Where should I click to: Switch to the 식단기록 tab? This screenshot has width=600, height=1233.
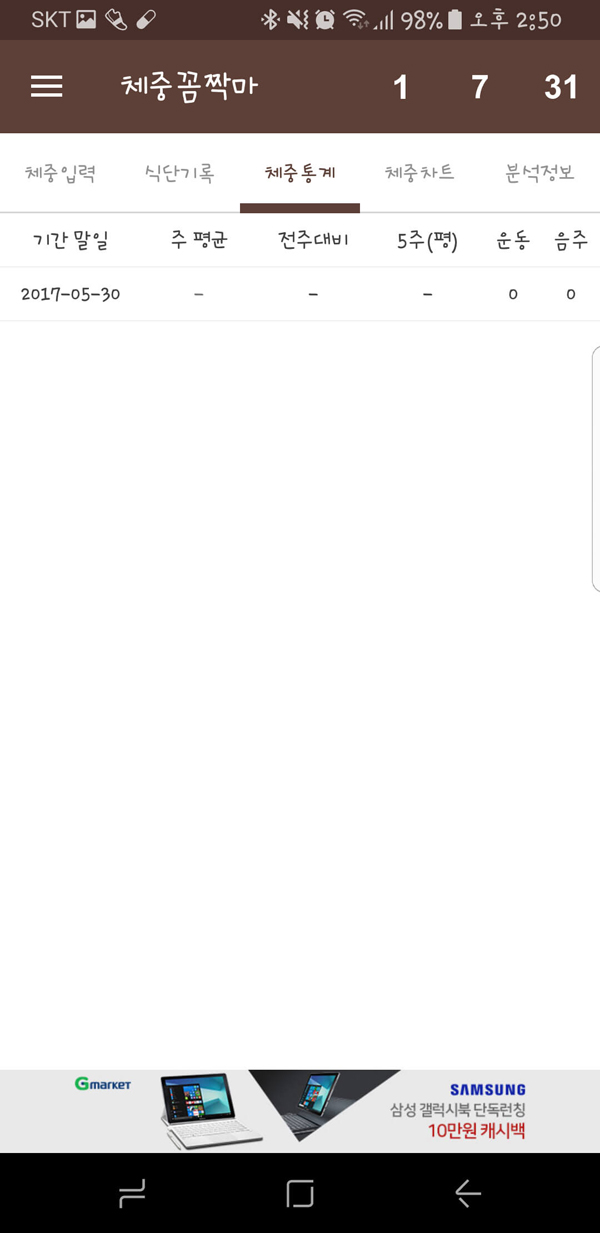coord(180,173)
